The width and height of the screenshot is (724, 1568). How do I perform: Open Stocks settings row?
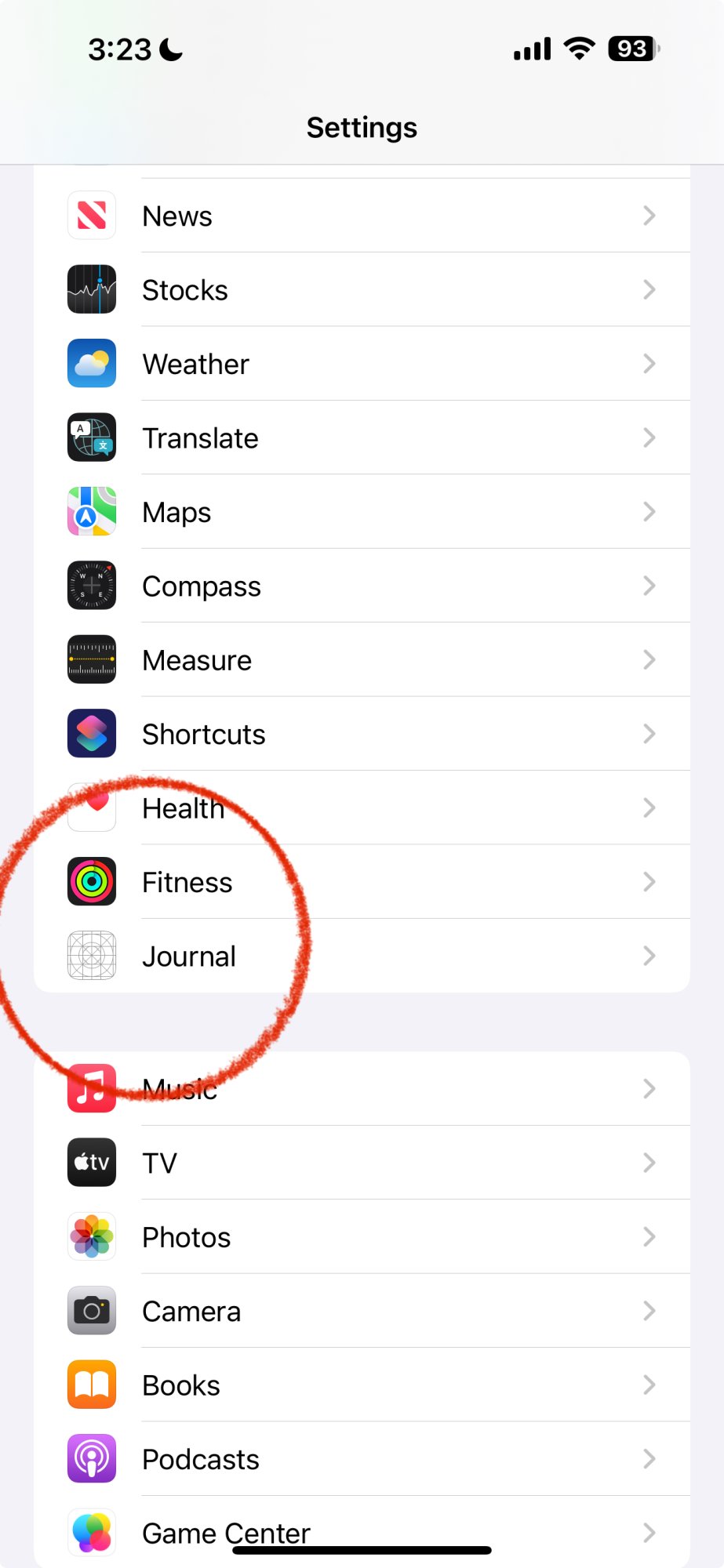(x=361, y=290)
